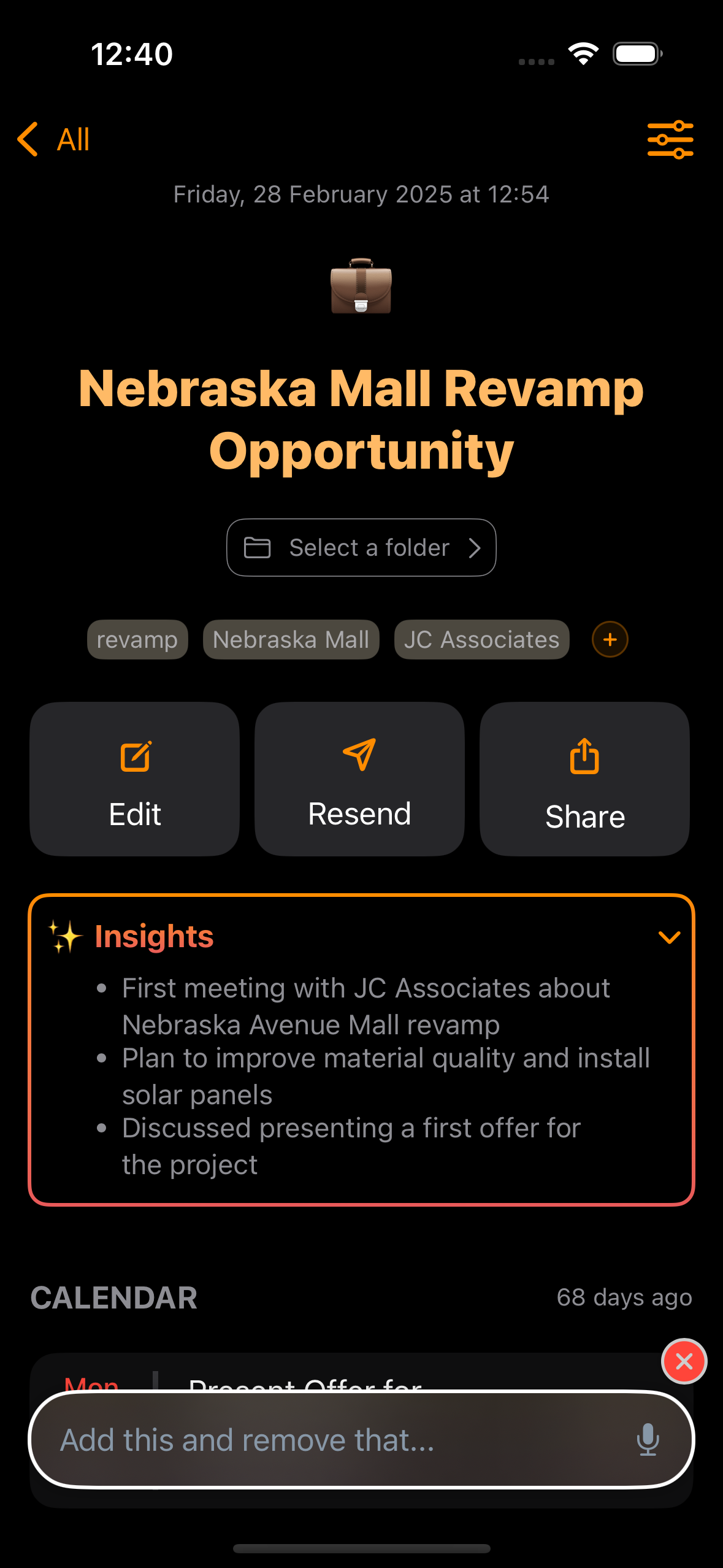Viewport: 723px width, 1568px height.
Task: Start voice input with the microphone
Action: pos(648,1440)
